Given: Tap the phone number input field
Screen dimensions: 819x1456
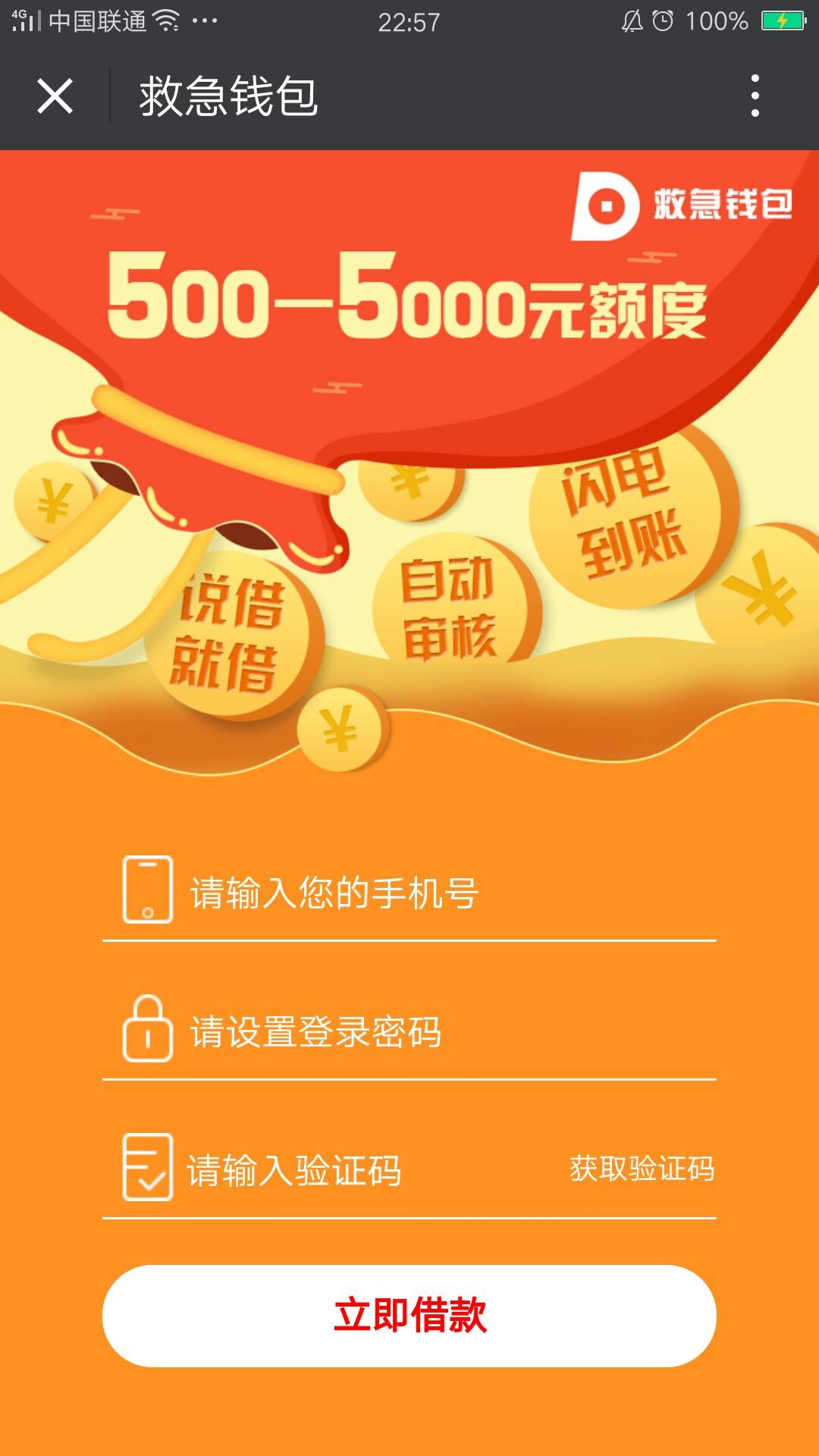Looking at the screenshot, I should click(409, 892).
